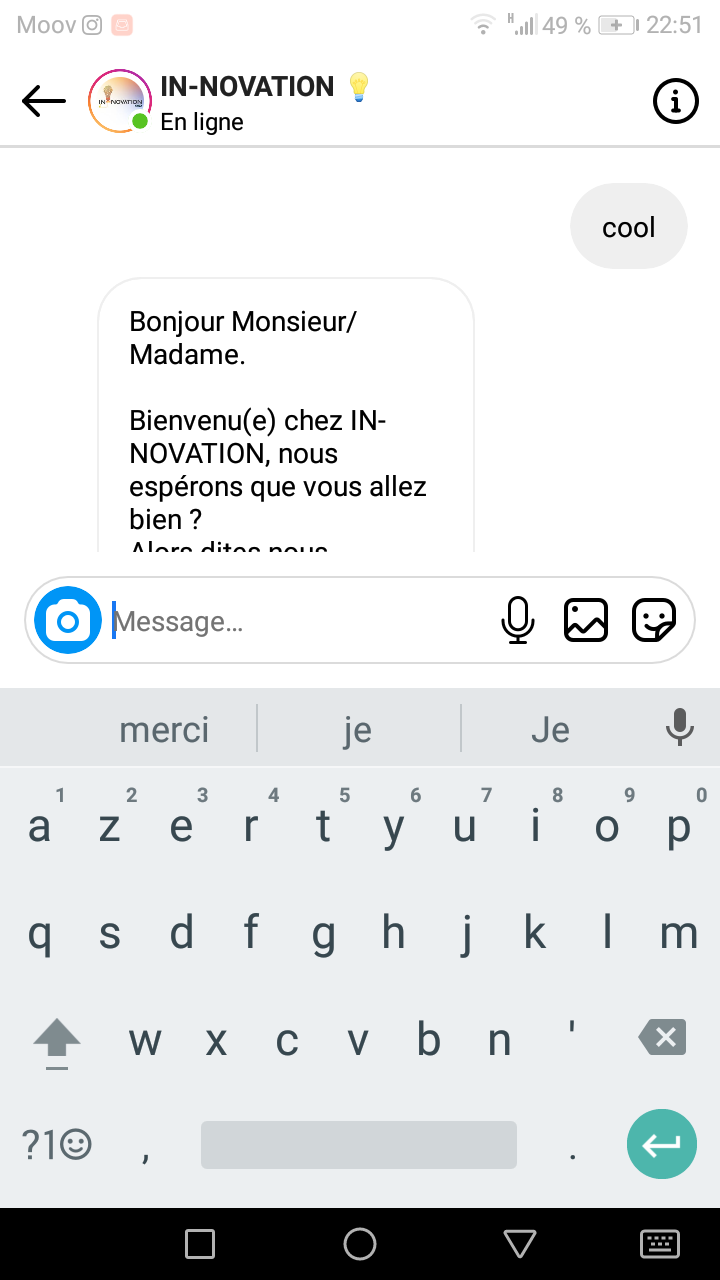Open the camera from the message bar
The height and width of the screenshot is (1280, 720).
68,621
